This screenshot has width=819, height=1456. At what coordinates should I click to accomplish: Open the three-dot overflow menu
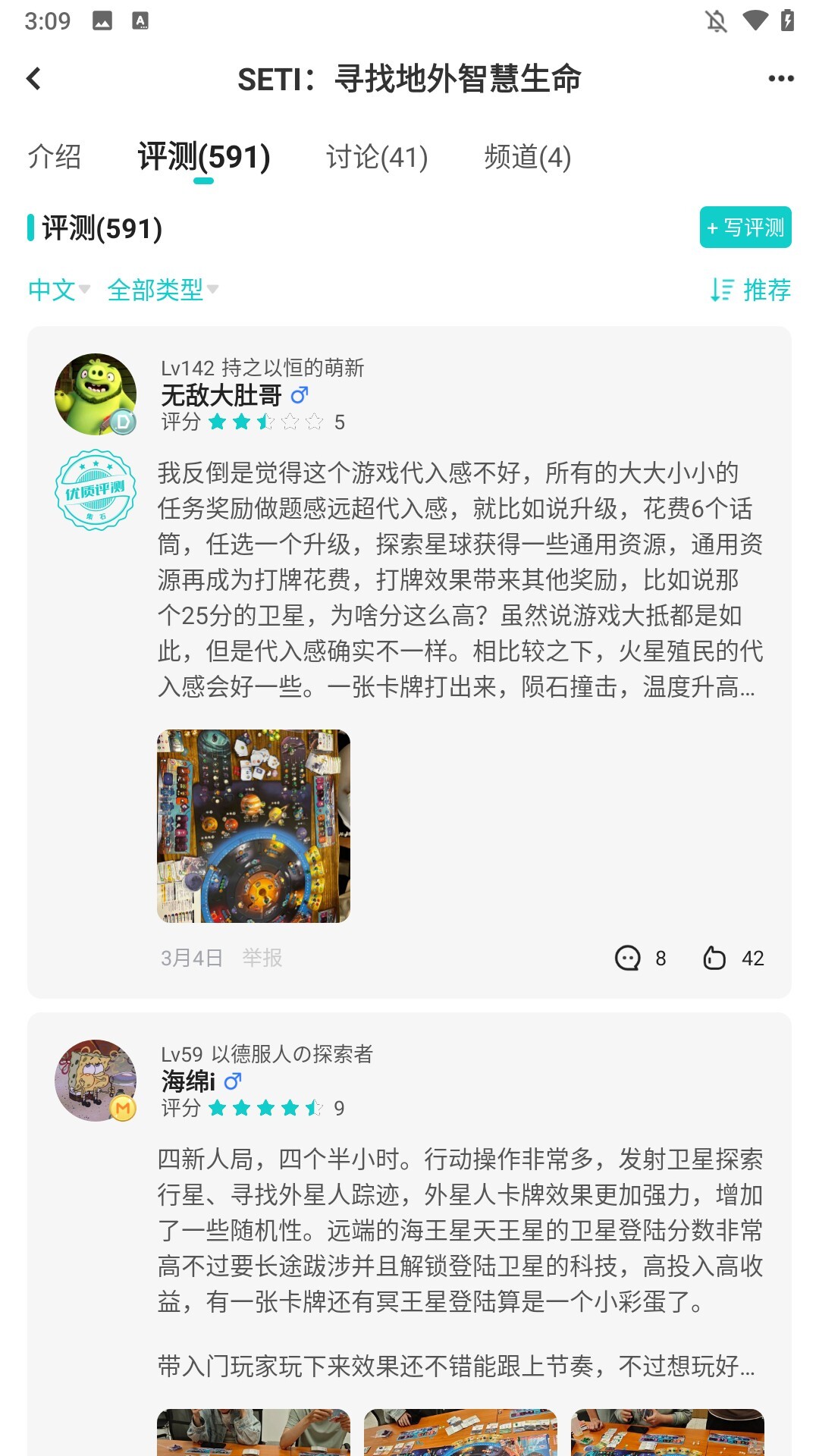[x=780, y=79]
